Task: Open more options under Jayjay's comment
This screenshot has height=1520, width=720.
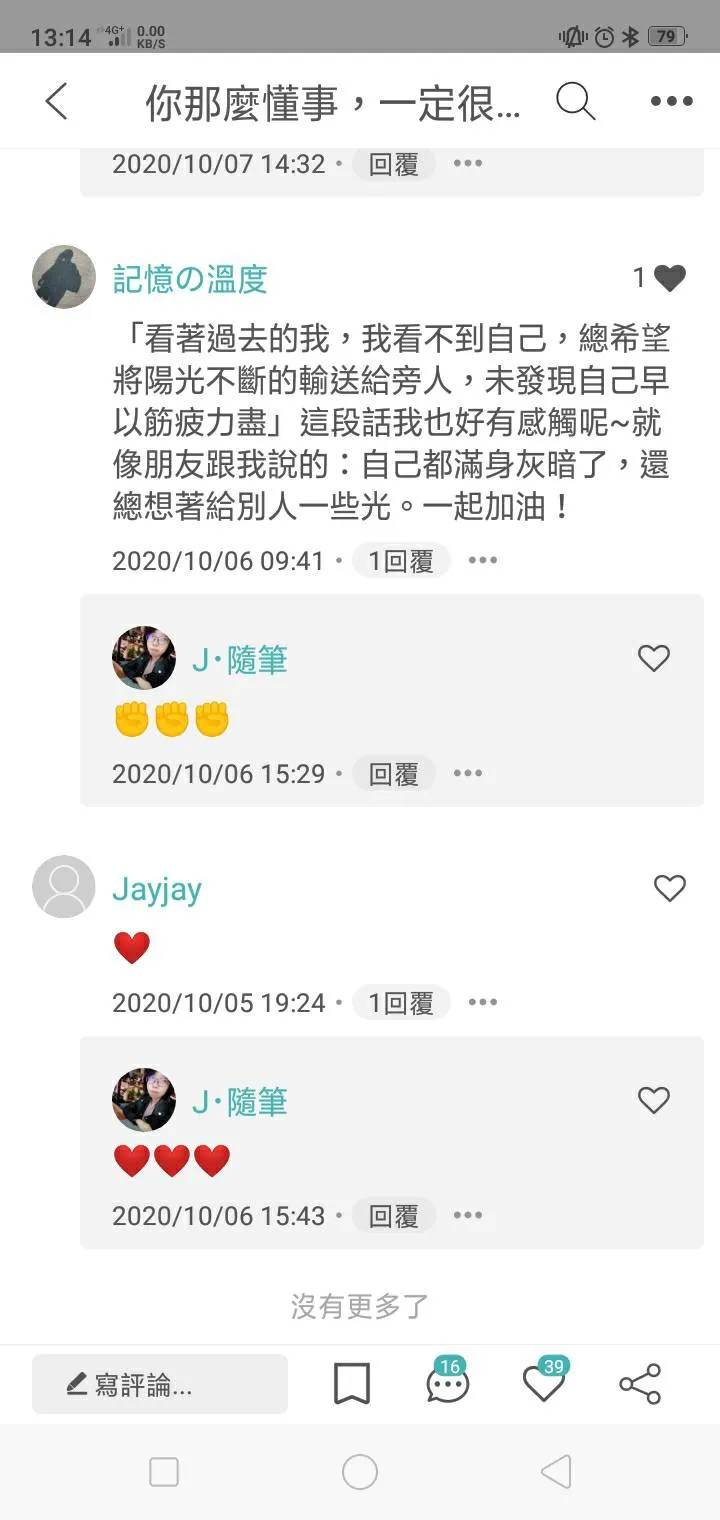Action: pos(483,1002)
